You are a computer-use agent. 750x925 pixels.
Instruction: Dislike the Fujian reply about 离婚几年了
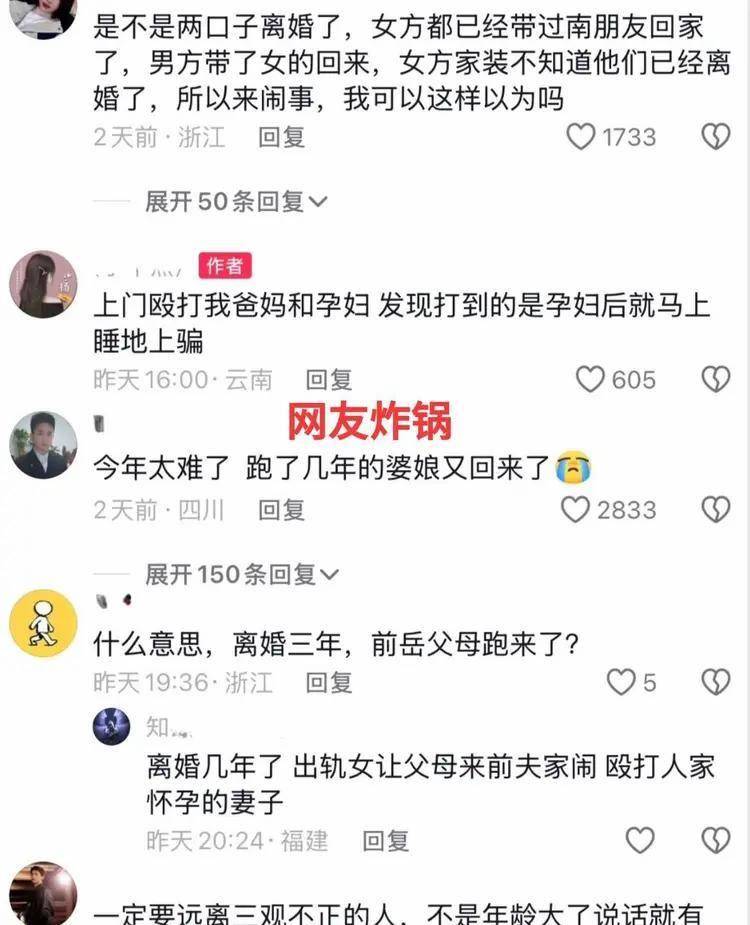(x=715, y=840)
